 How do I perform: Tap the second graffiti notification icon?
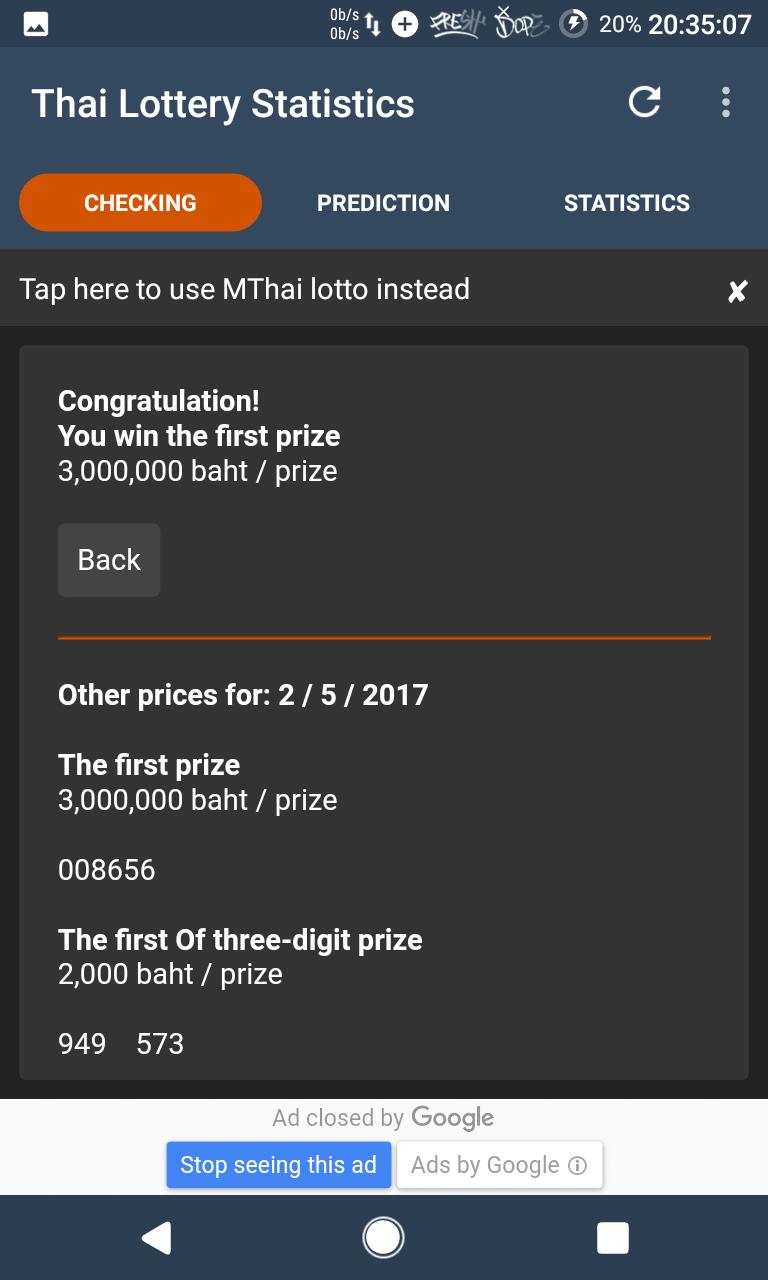[x=519, y=22]
